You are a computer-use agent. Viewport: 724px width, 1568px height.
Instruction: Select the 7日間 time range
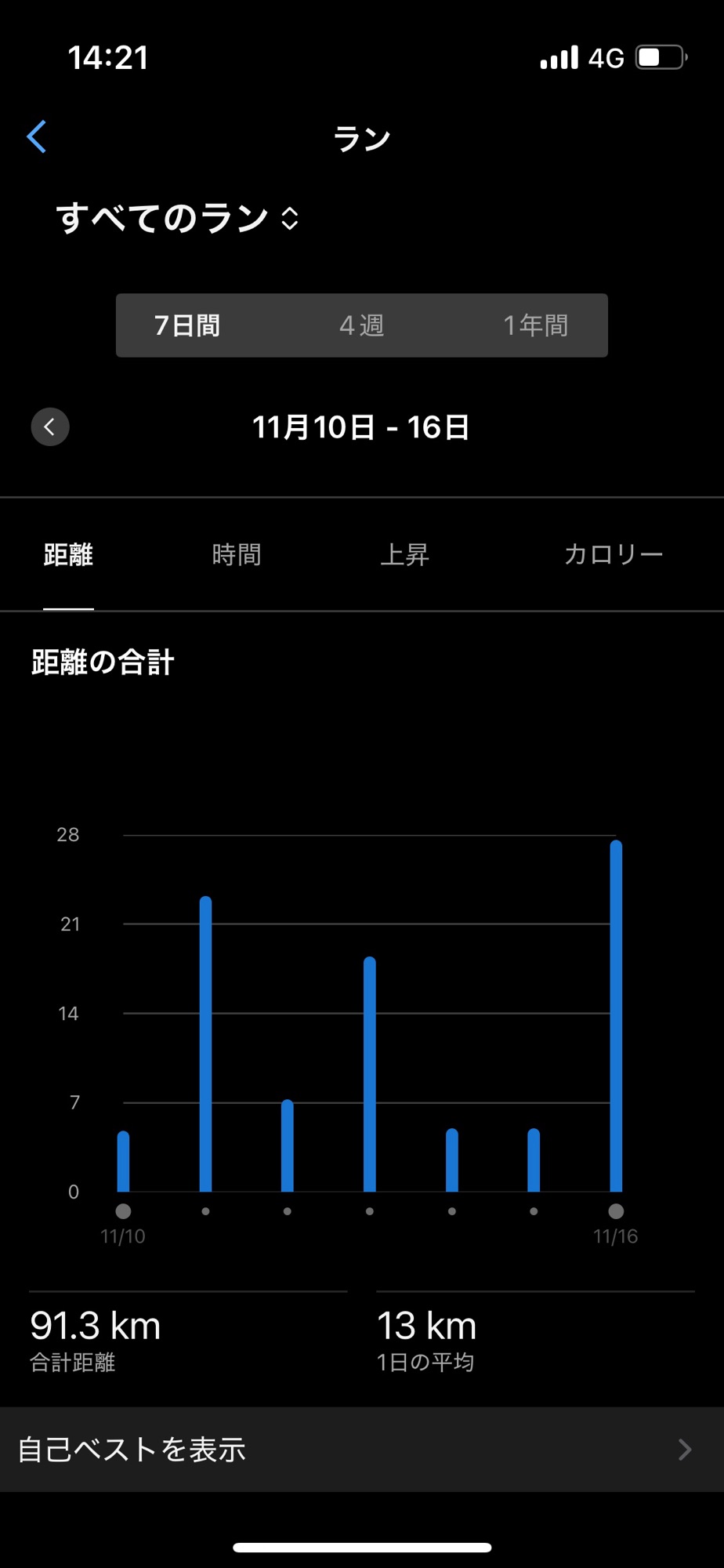tap(187, 325)
